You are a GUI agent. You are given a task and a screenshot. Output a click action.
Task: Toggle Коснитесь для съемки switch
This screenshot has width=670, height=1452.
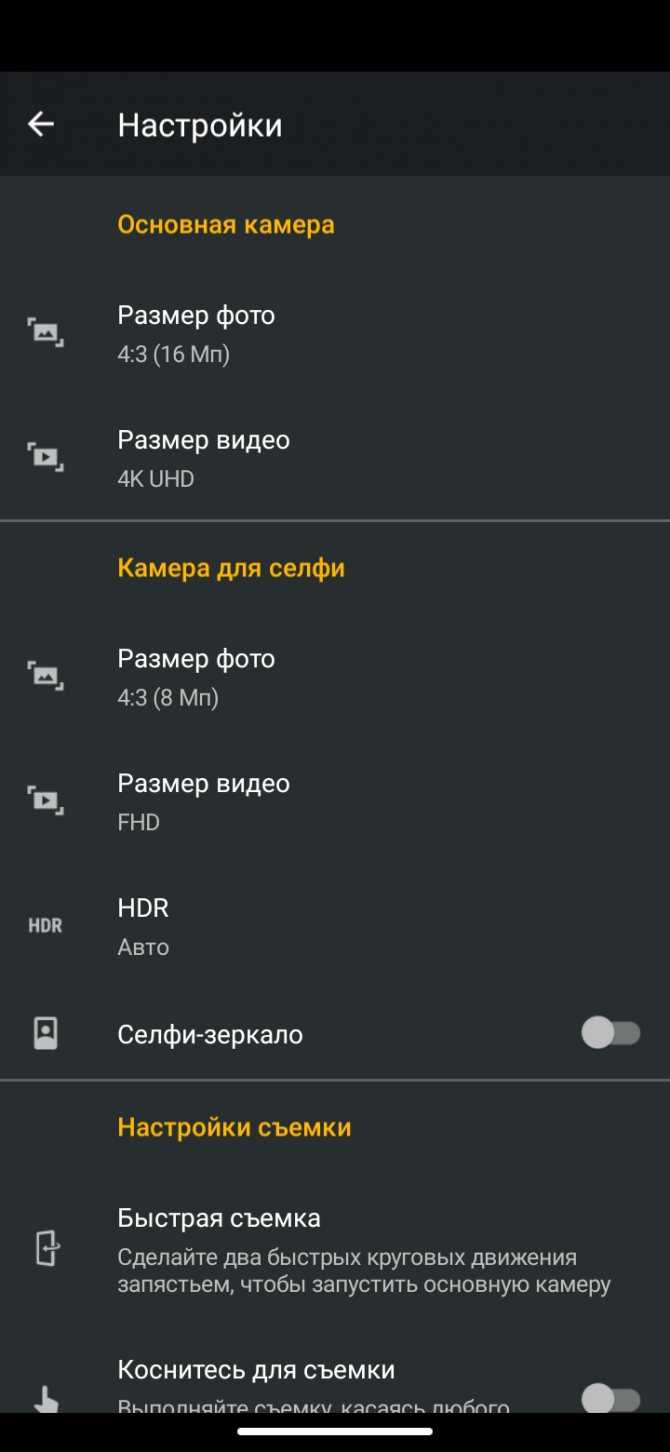point(611,1397)
